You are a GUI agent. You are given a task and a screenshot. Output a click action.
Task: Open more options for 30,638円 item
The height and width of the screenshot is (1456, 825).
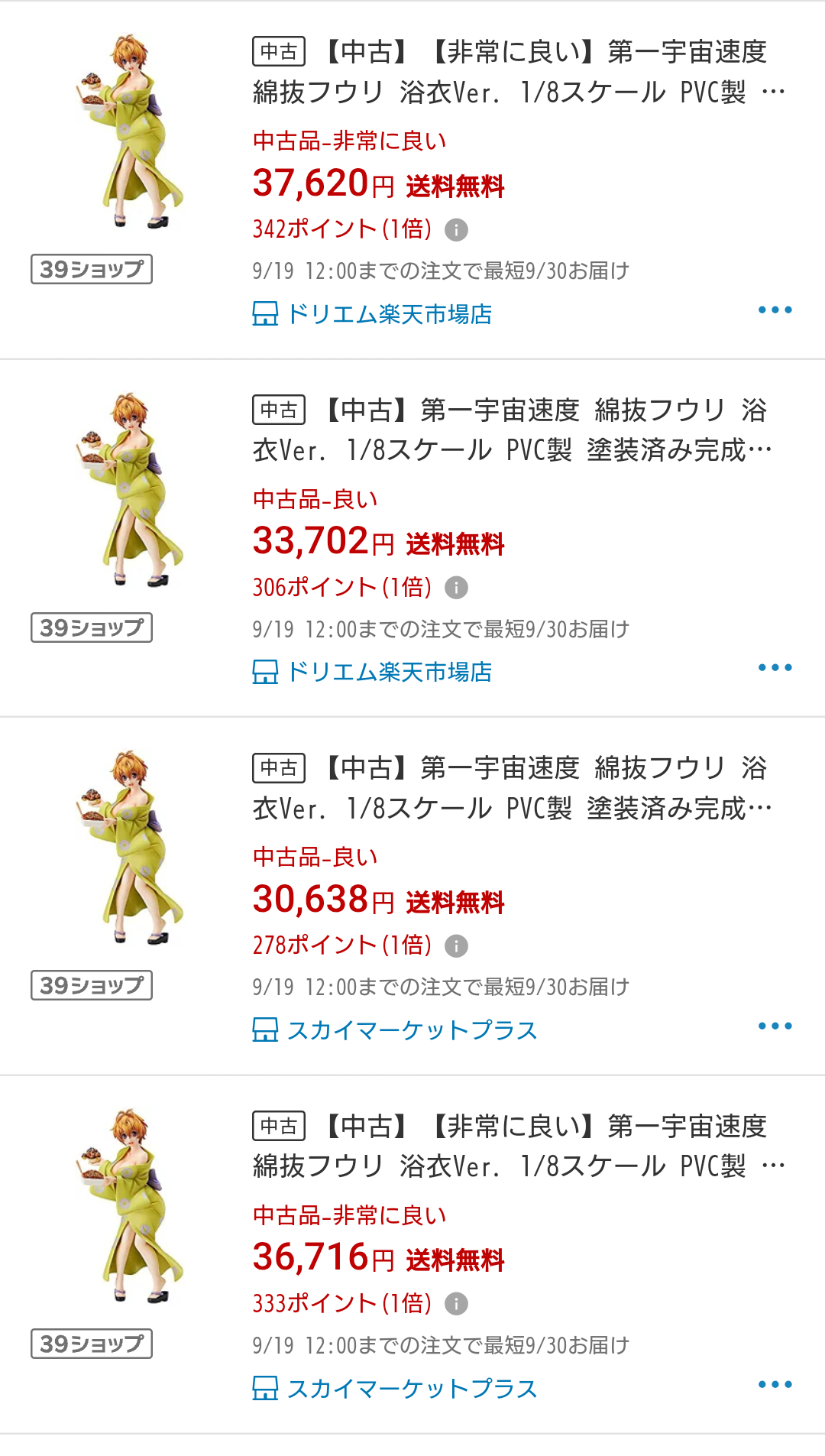[x=775, y=1026]
